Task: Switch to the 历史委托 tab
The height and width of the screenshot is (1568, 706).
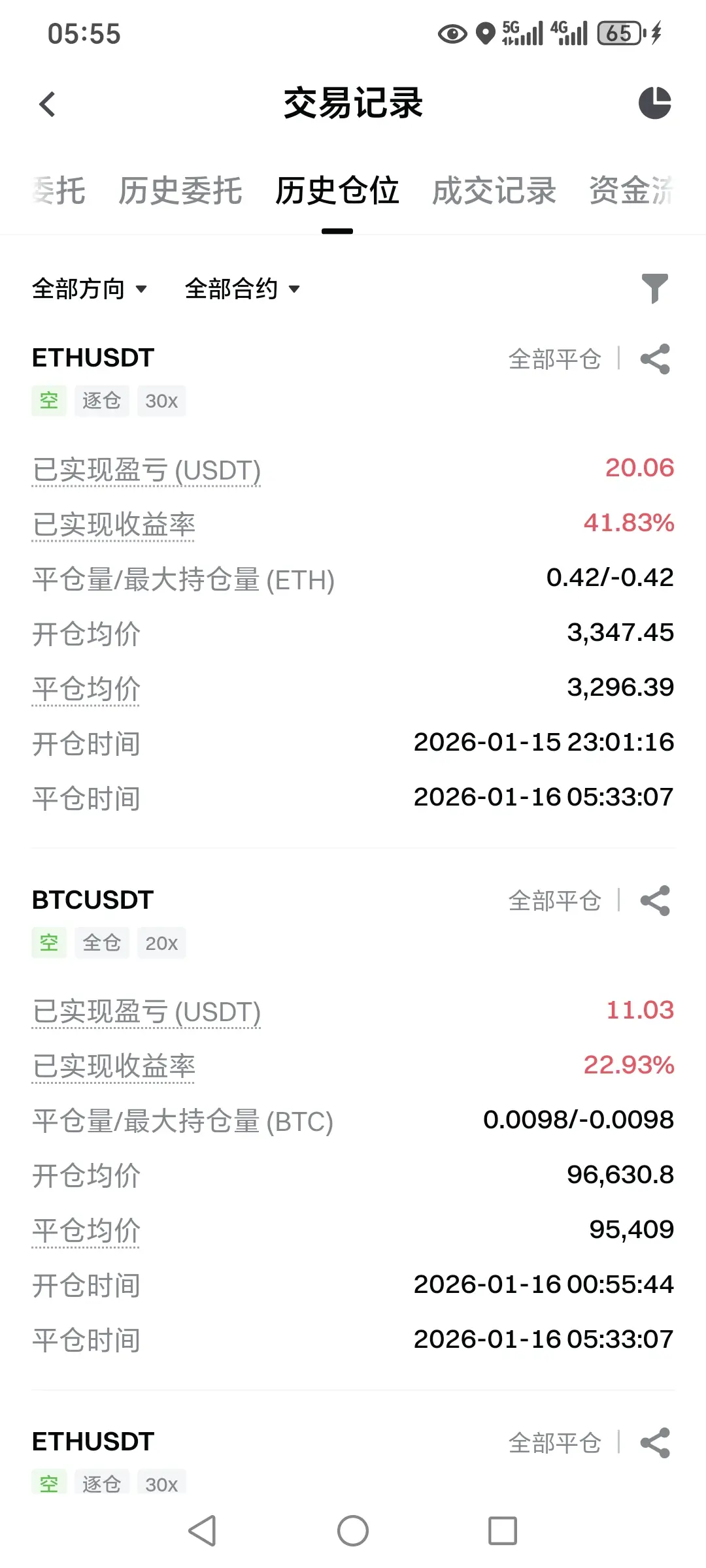Action: click(x=180, y=191)
